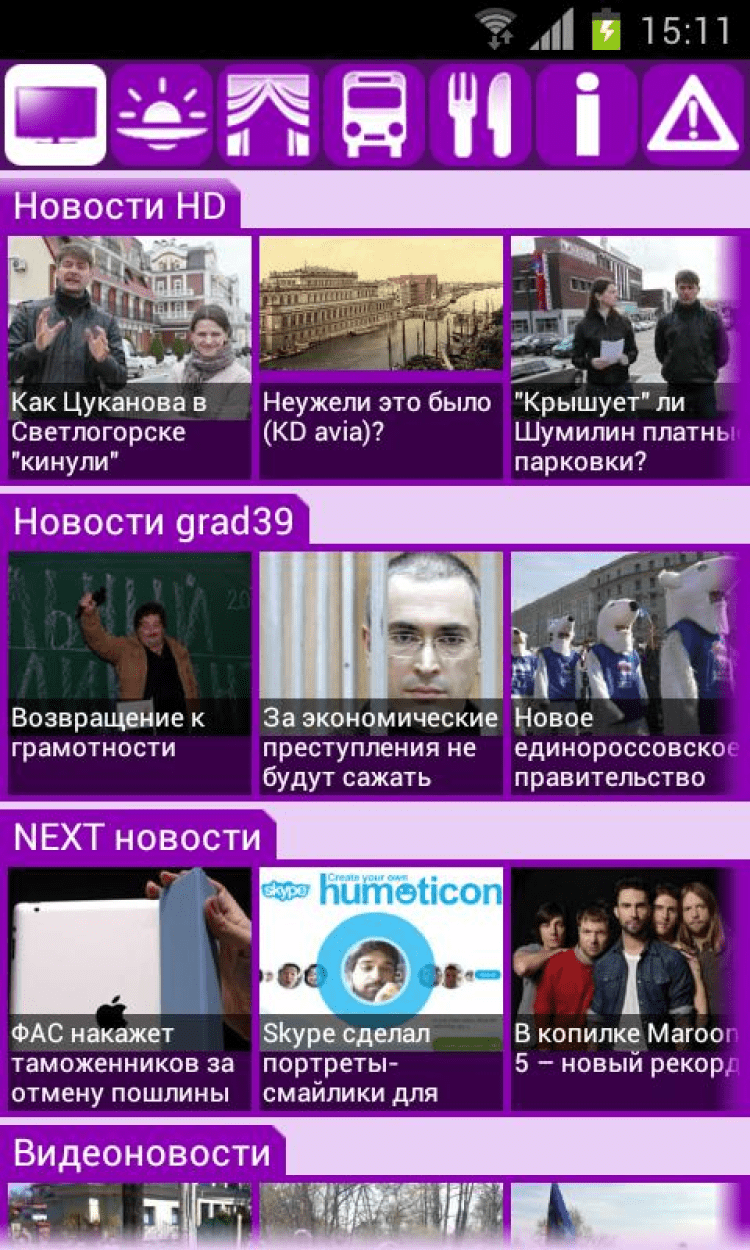
Task: Open the bus transport tab
Action: point(374,114)
